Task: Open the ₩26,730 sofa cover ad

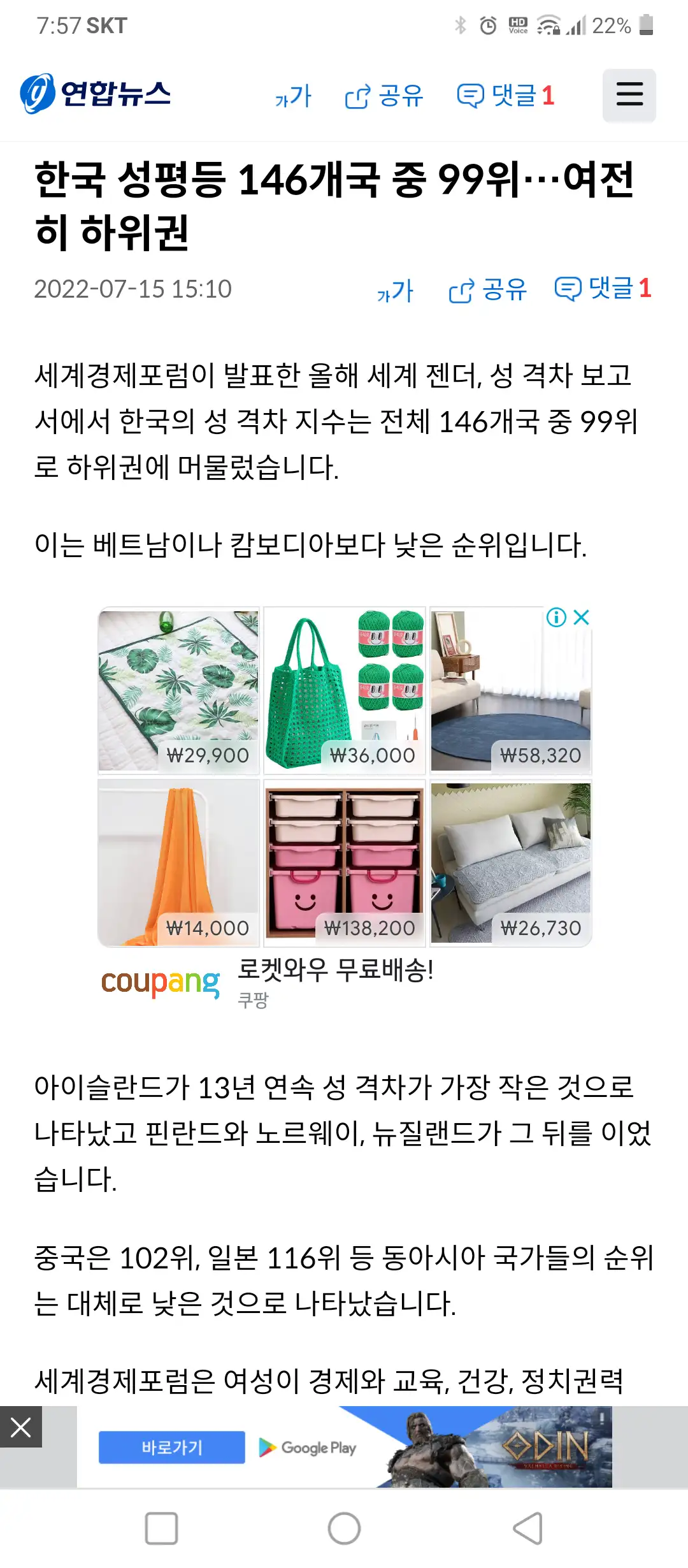Action: 510,862
